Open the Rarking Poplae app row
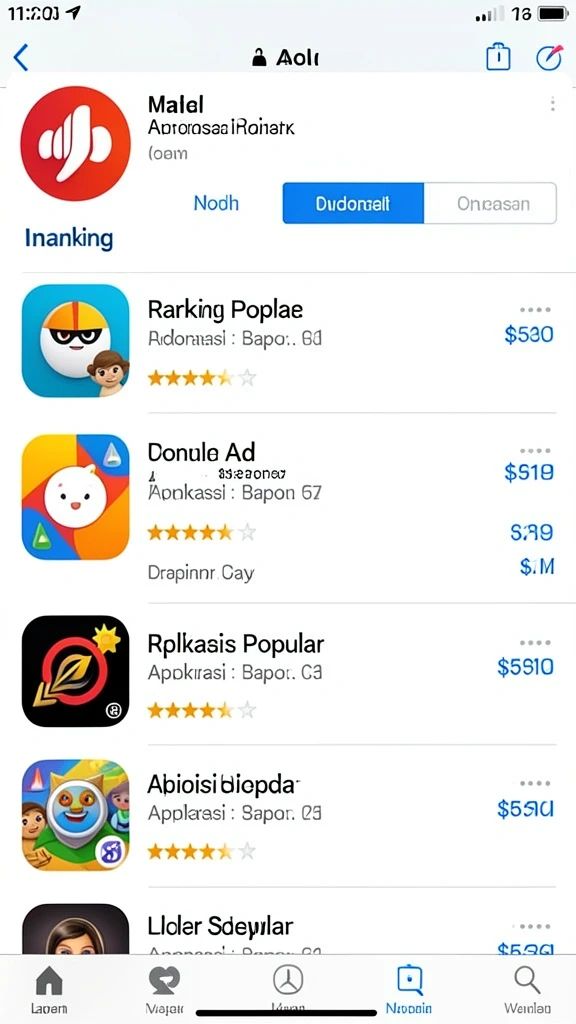 [288, 342]
